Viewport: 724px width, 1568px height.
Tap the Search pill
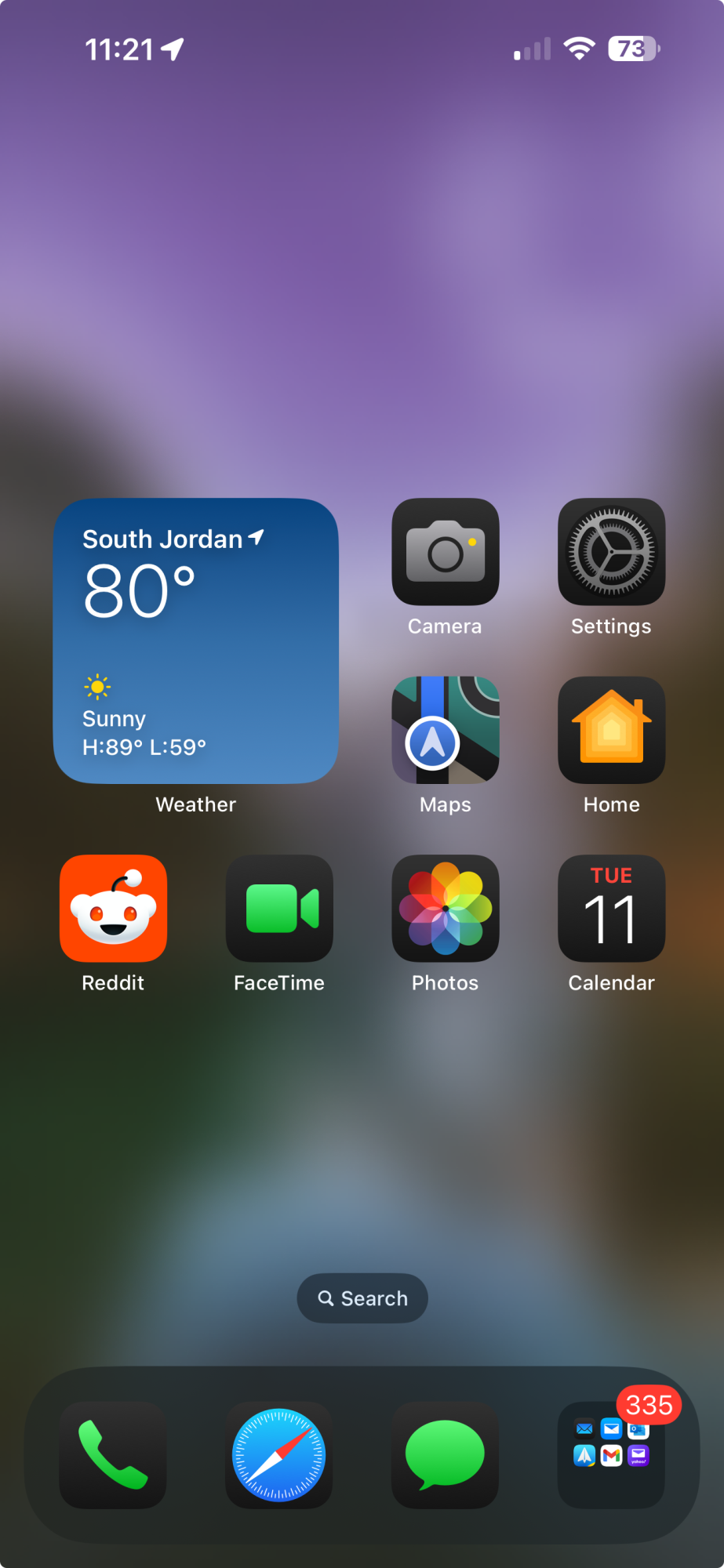362,1298
